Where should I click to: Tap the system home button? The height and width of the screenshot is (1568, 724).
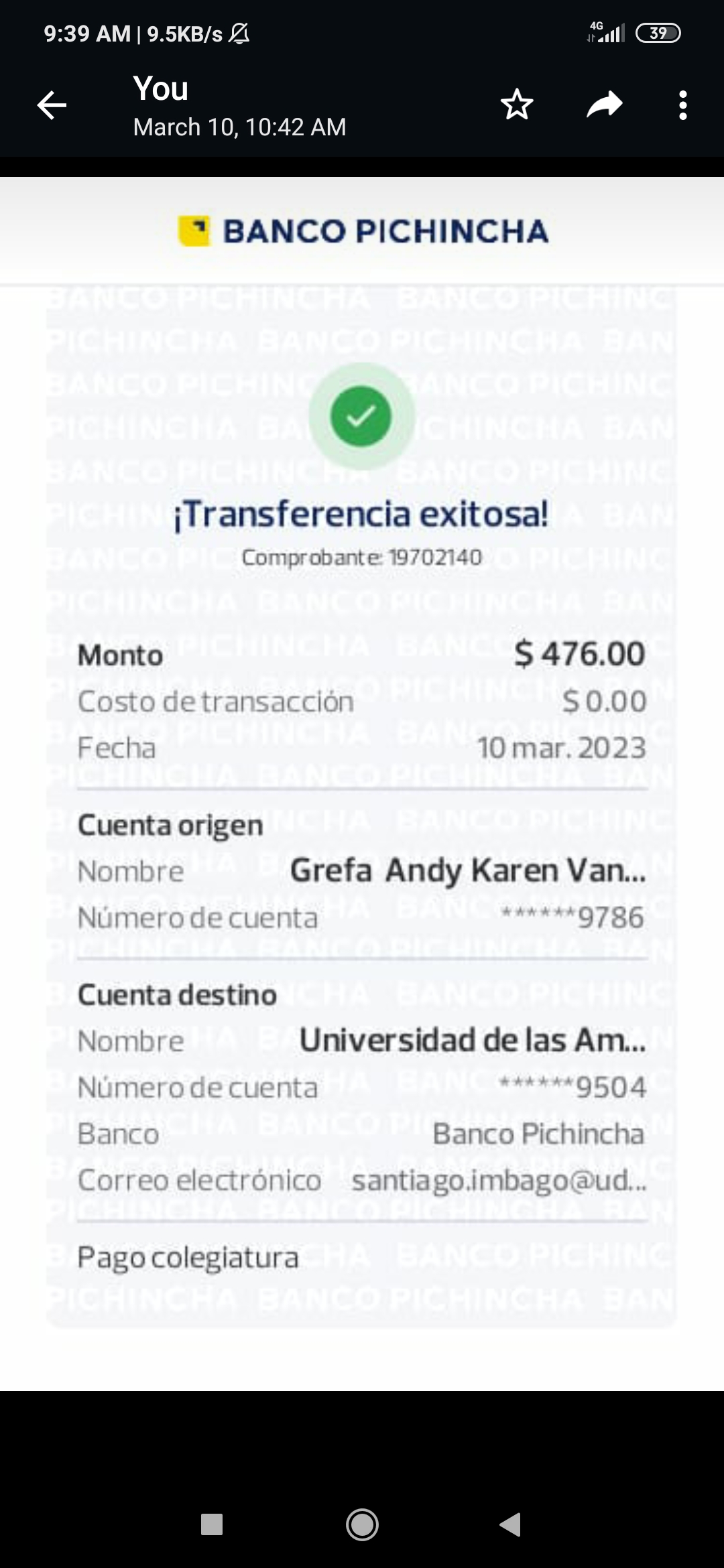point(362,1524)
